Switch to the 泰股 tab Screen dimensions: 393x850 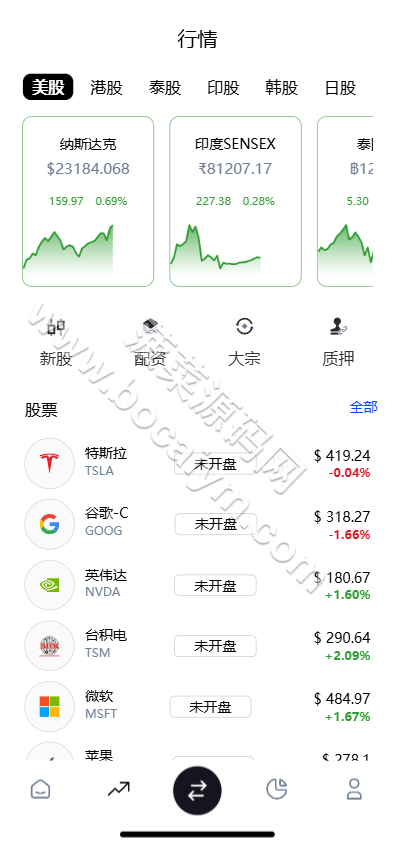[165, 87]
